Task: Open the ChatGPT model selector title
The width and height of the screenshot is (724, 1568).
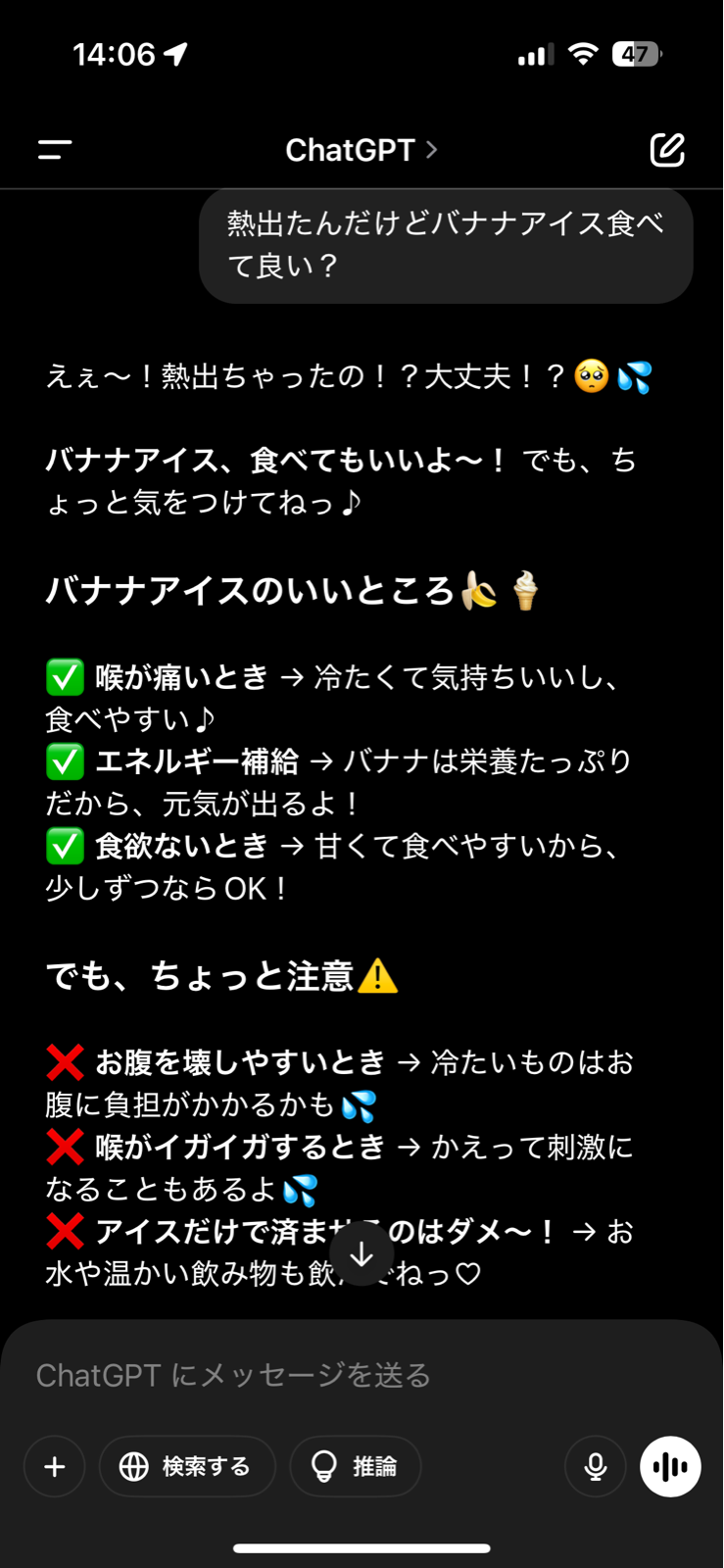Action: pos(362,150)
